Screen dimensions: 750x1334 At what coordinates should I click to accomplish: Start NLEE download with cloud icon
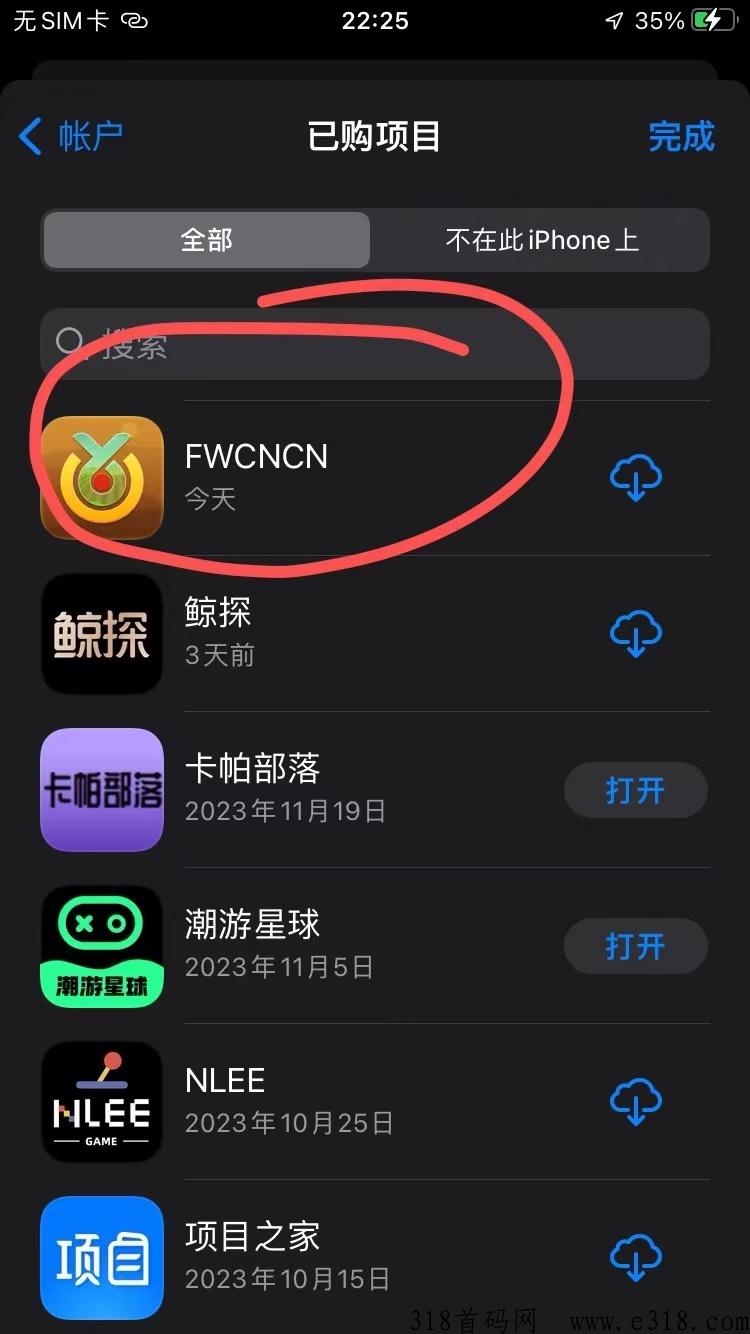pyautogui.click(x=636, y=1101)
